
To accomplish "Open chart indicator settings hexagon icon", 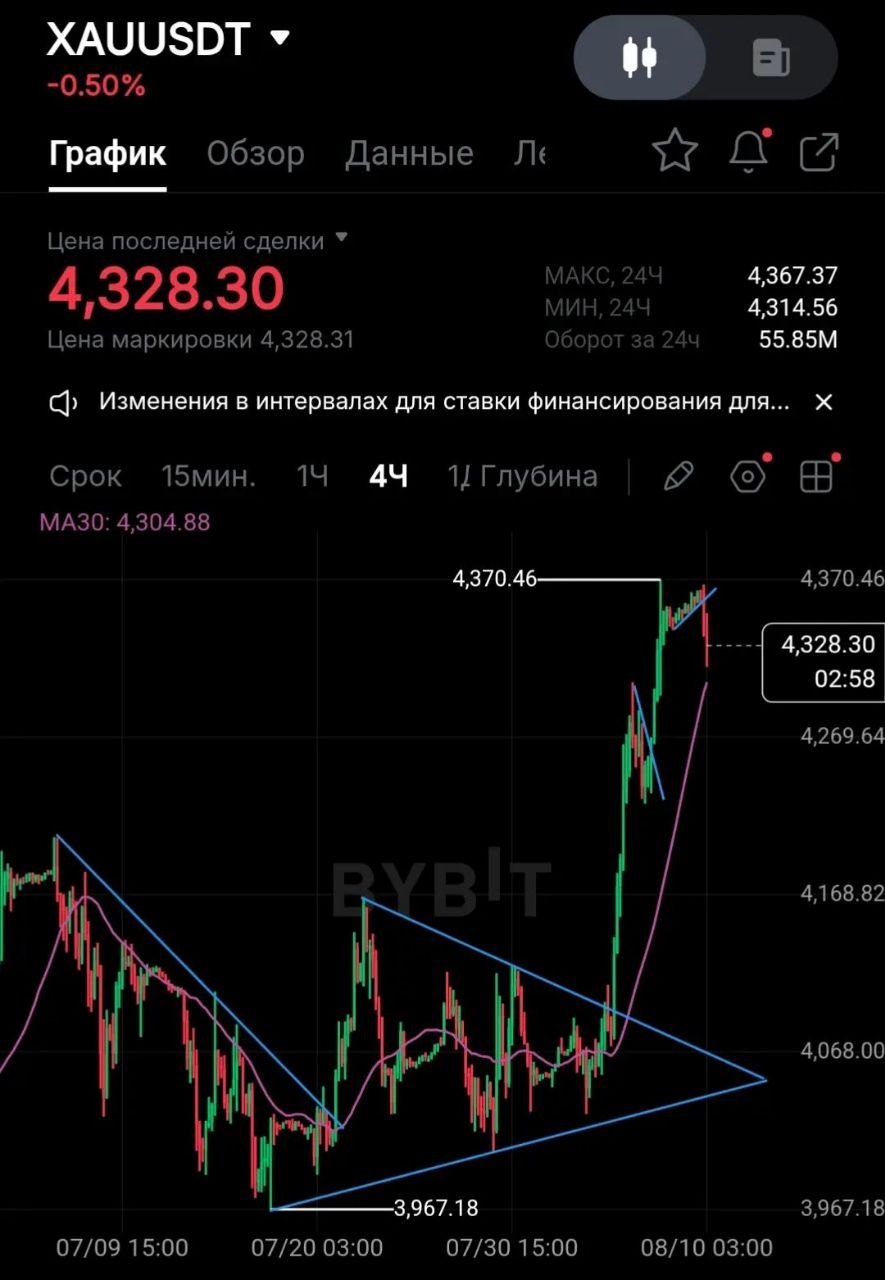I will [748, 476].
